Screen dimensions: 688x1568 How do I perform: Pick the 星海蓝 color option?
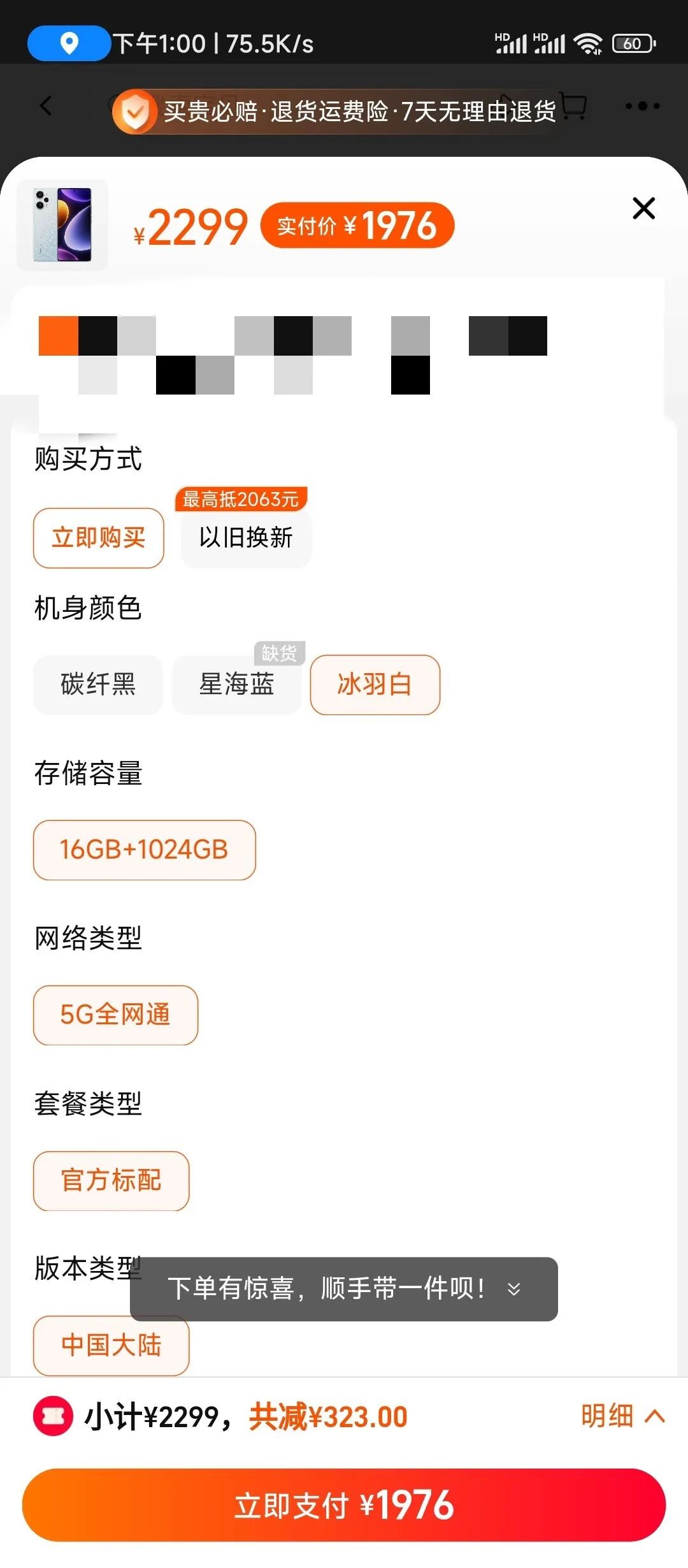click(x=236, y=685)
